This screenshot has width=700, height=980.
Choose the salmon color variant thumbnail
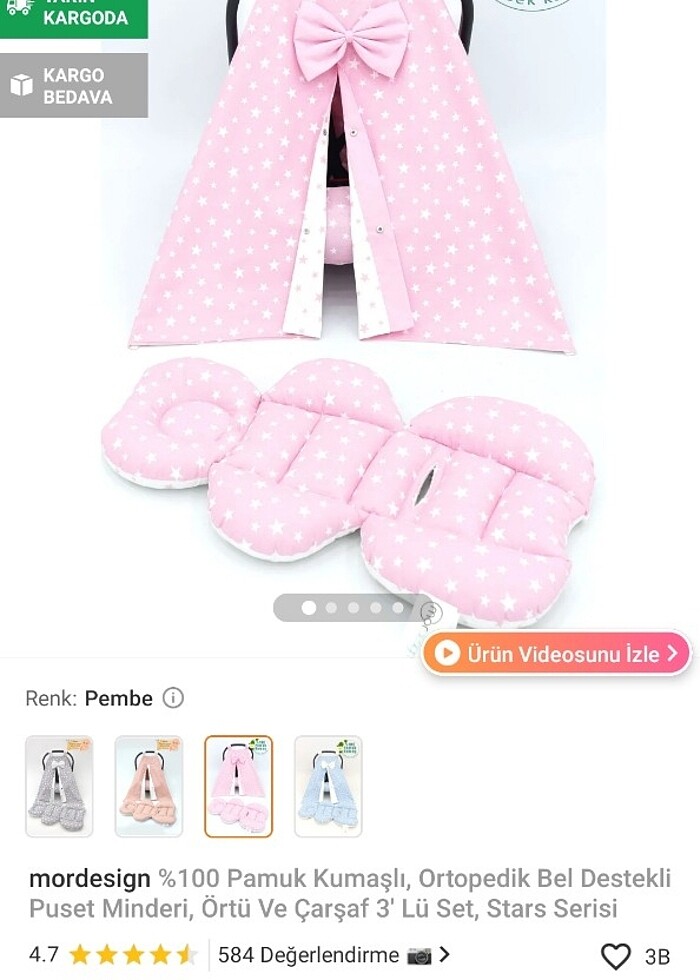pos(149,786)
